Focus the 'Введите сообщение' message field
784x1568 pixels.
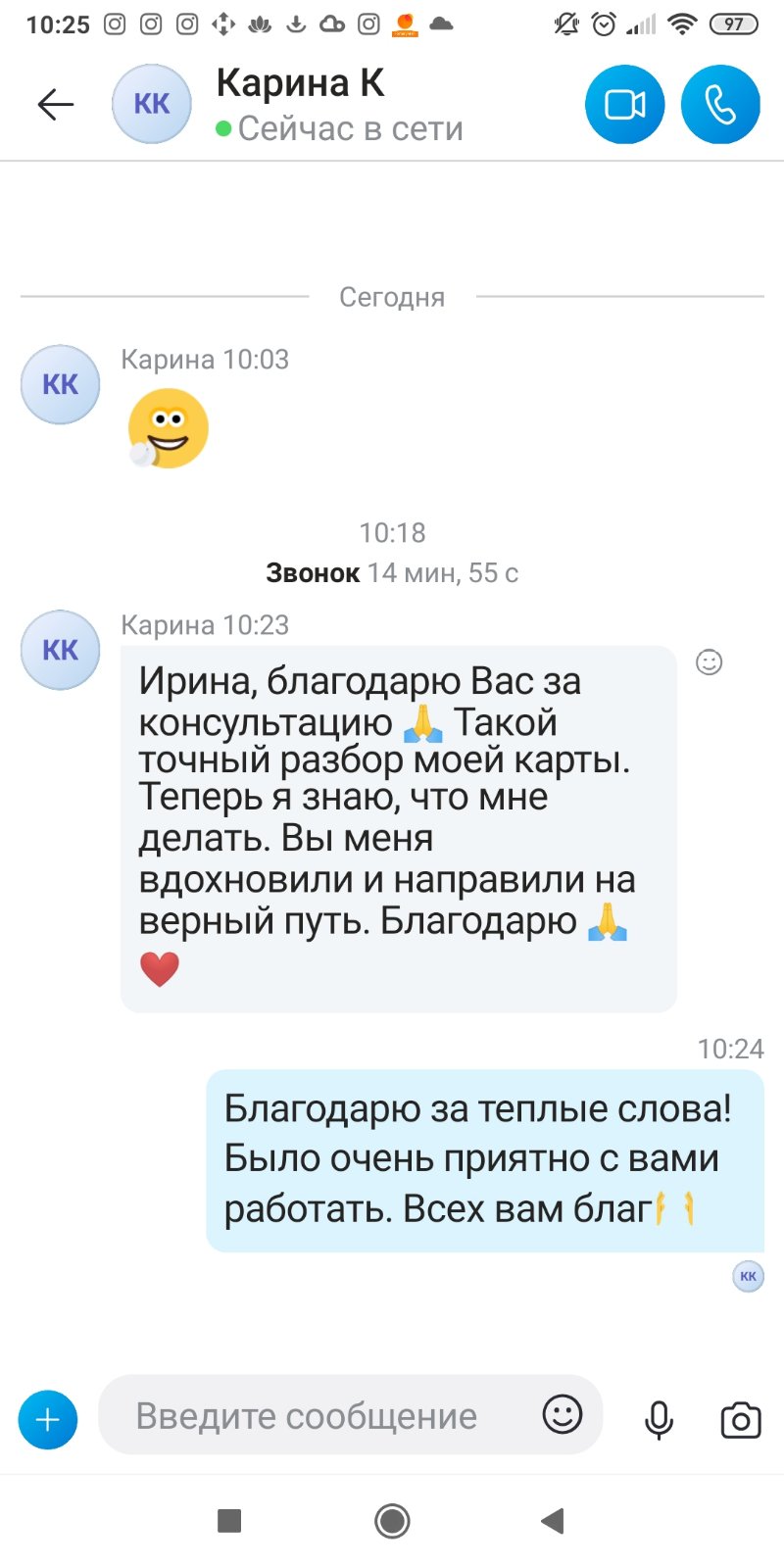coord(314,1416)
